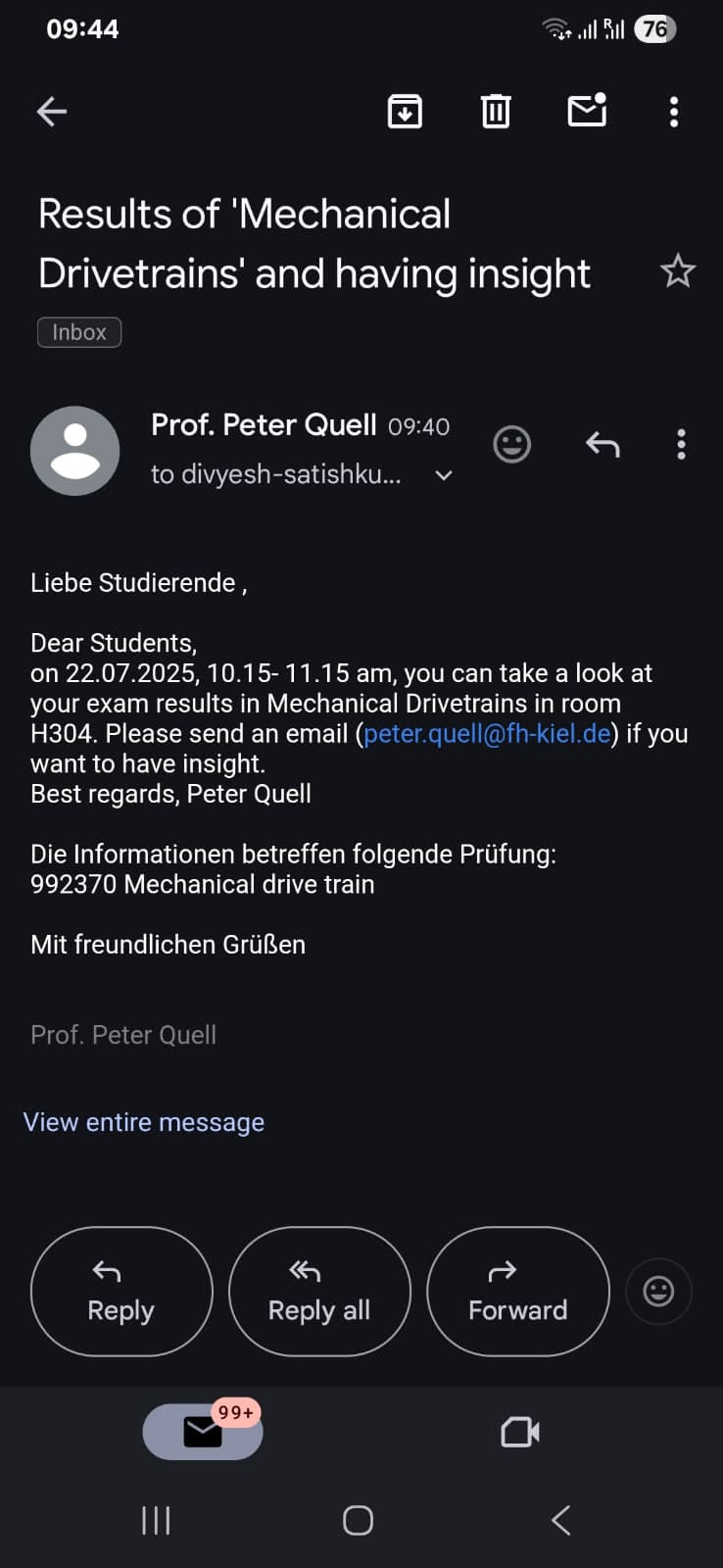The image size is (723, 1568).
Task: Open the emoji reaction button beside Forward
Action: point(658,1292)
